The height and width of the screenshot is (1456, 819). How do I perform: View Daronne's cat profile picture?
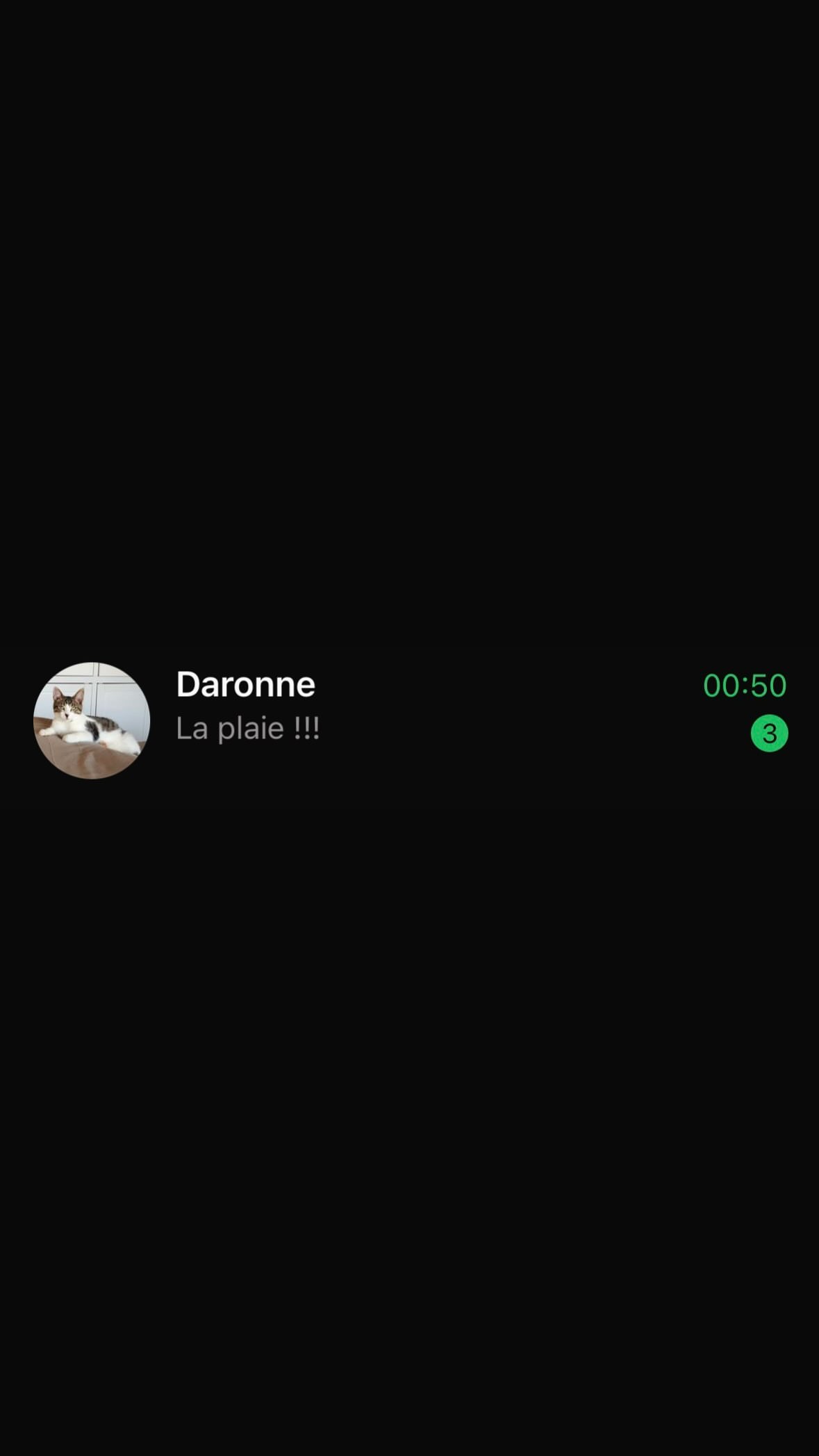[92, 720]
